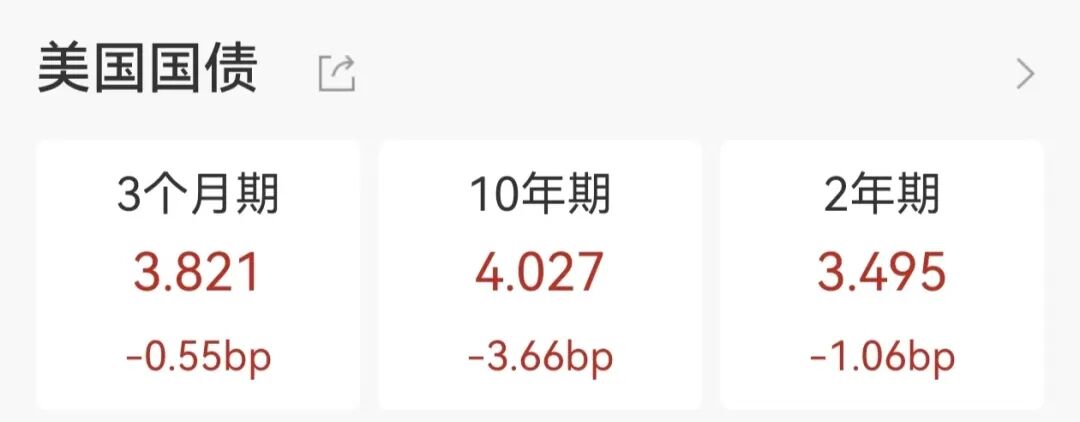View the 10年期 treasury yield card
This screenshot has height=422, width=1080.
coord(540,274)
